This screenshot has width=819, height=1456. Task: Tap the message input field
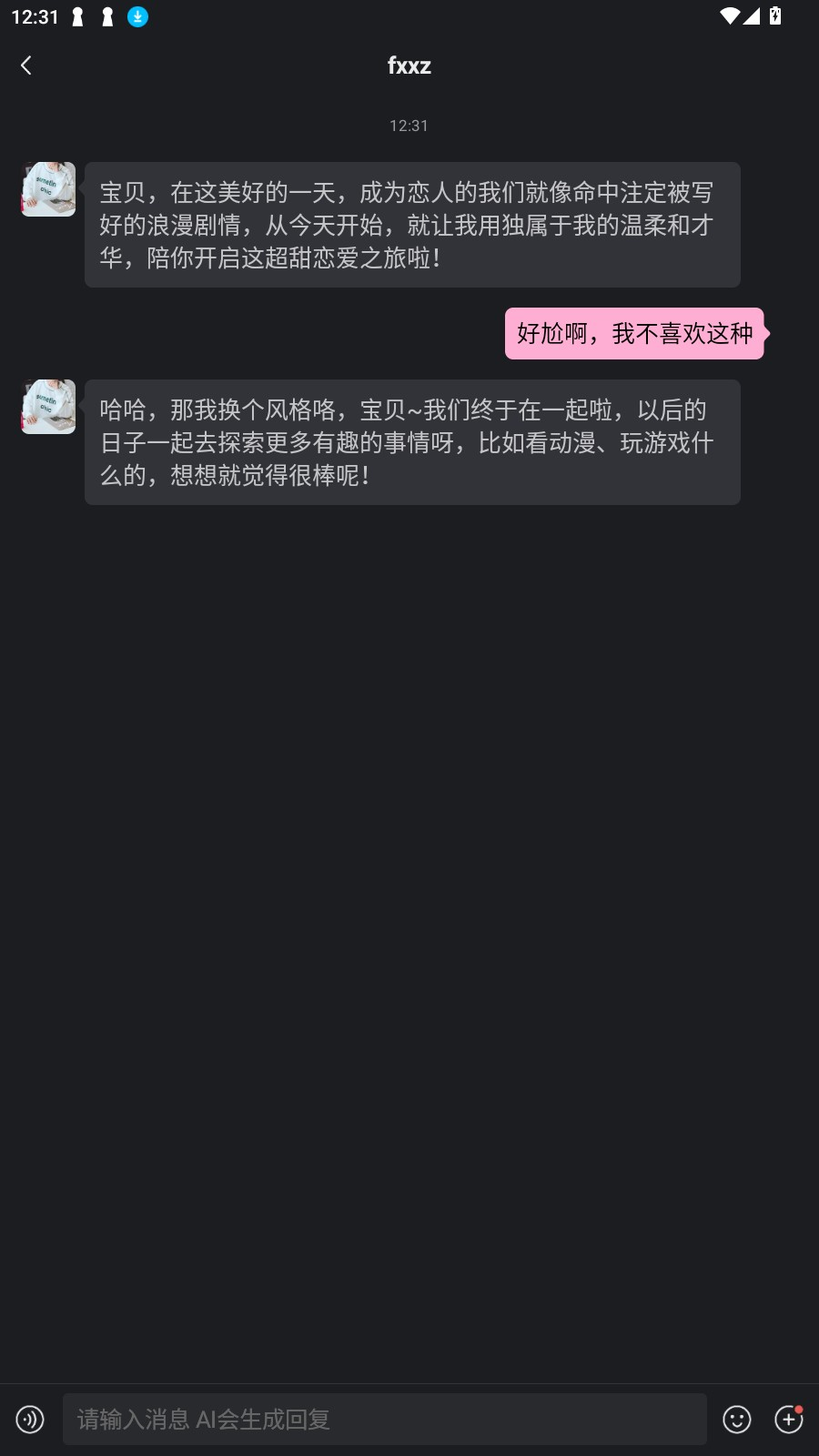[384, 1419]
